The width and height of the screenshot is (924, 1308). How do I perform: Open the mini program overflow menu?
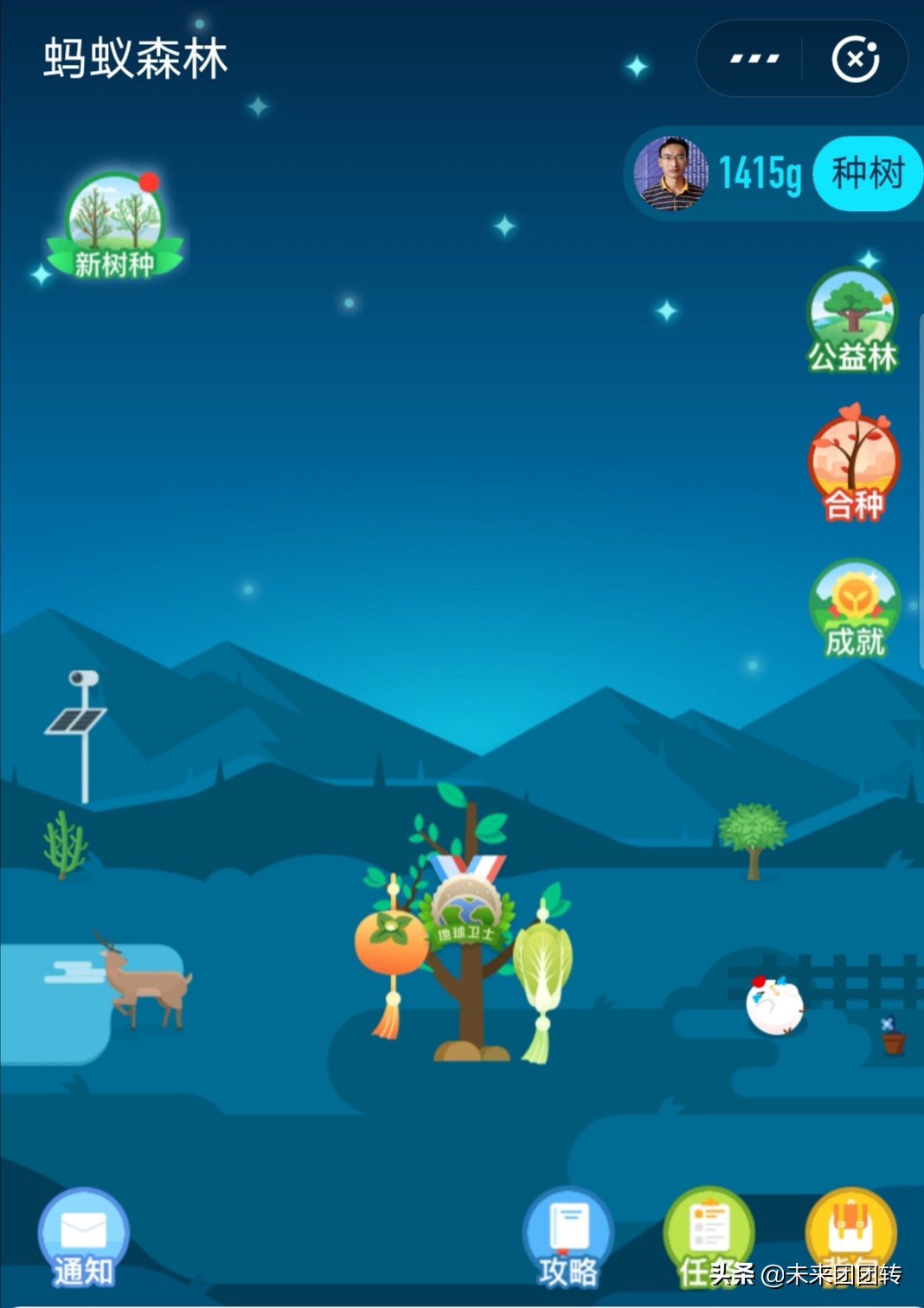[754, 59]
